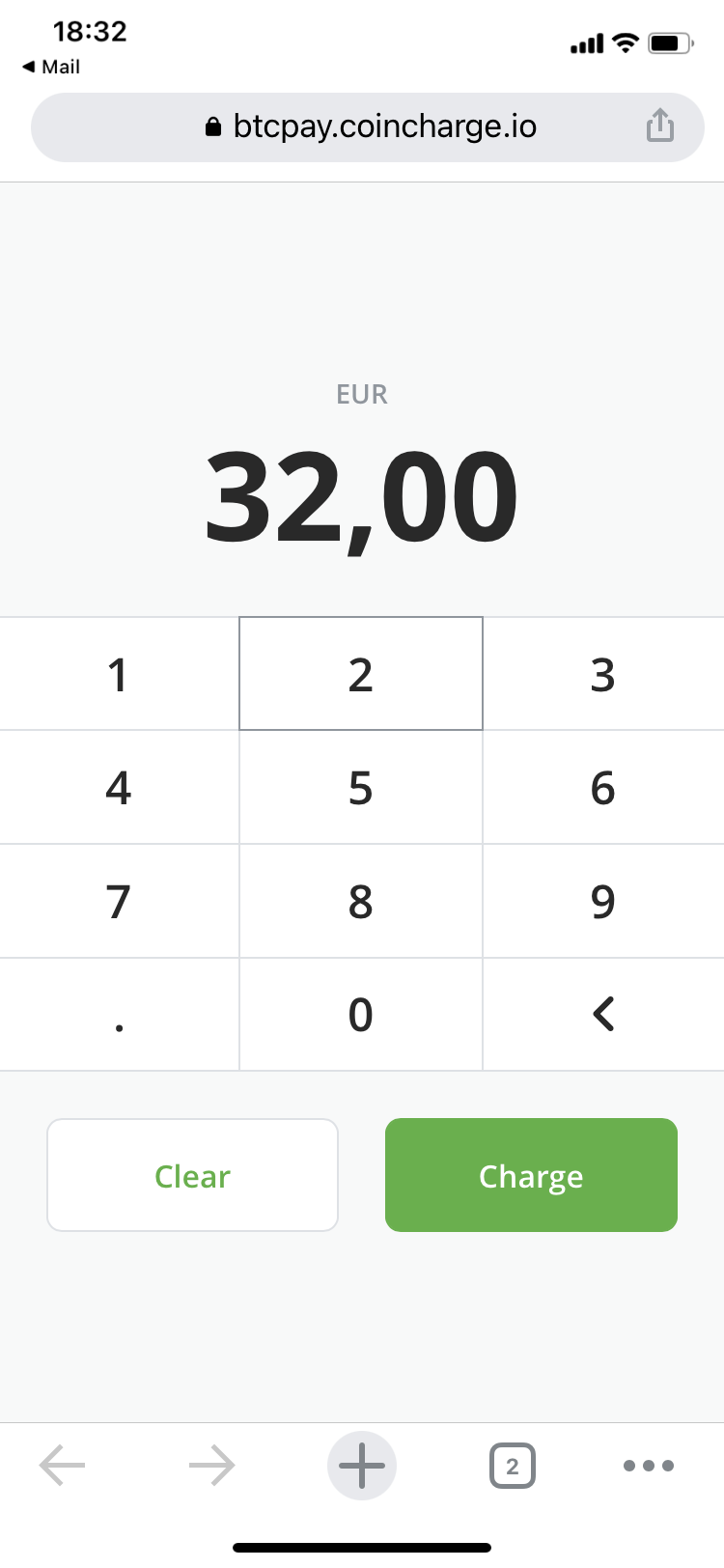Delete the last digit with the backspace arrow
The height and width of the screenshot is (1568, 724).
point(603,1015)
